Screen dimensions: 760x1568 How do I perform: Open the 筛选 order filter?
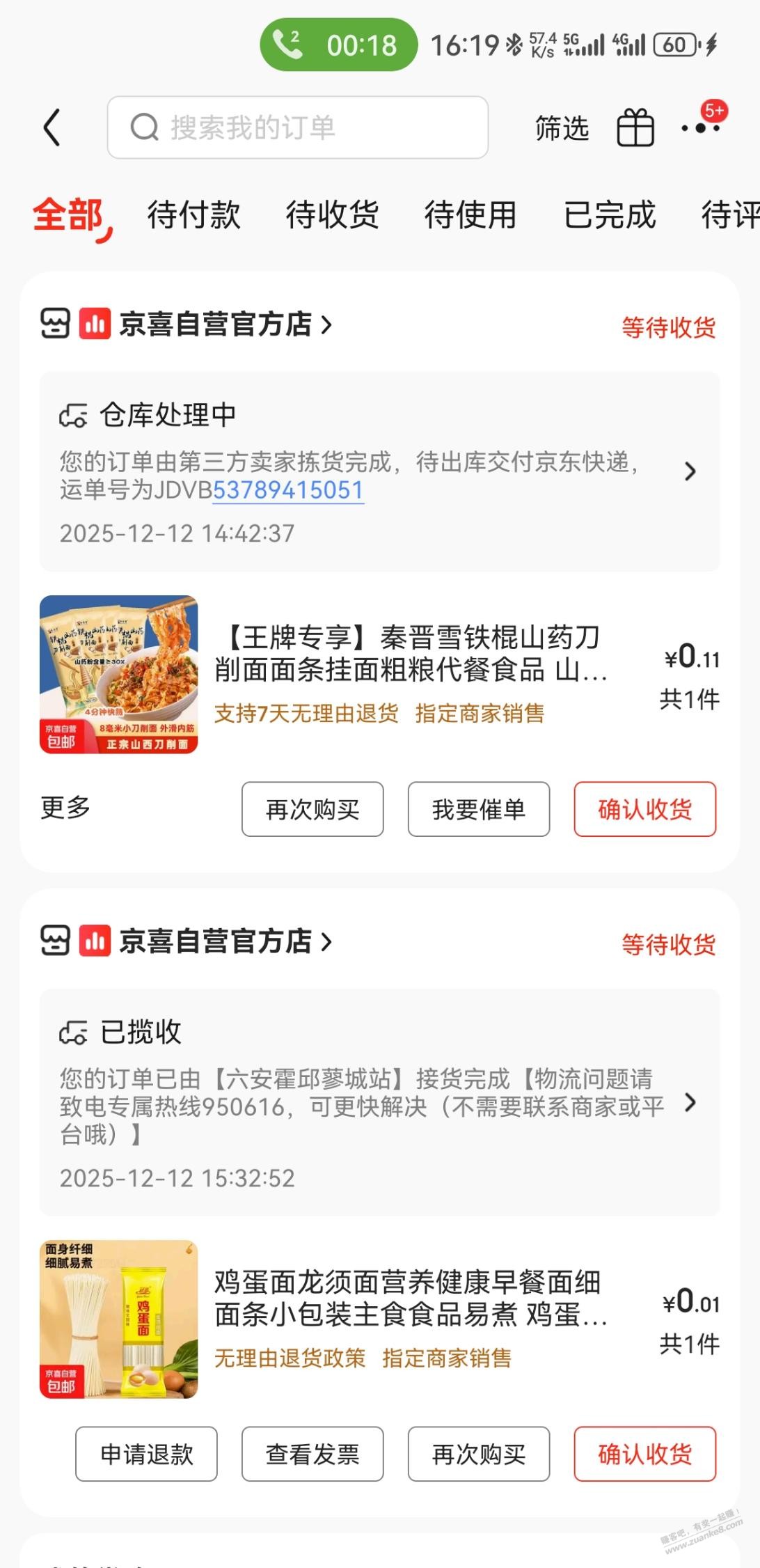pyautogui.click(x=562, y=128)
